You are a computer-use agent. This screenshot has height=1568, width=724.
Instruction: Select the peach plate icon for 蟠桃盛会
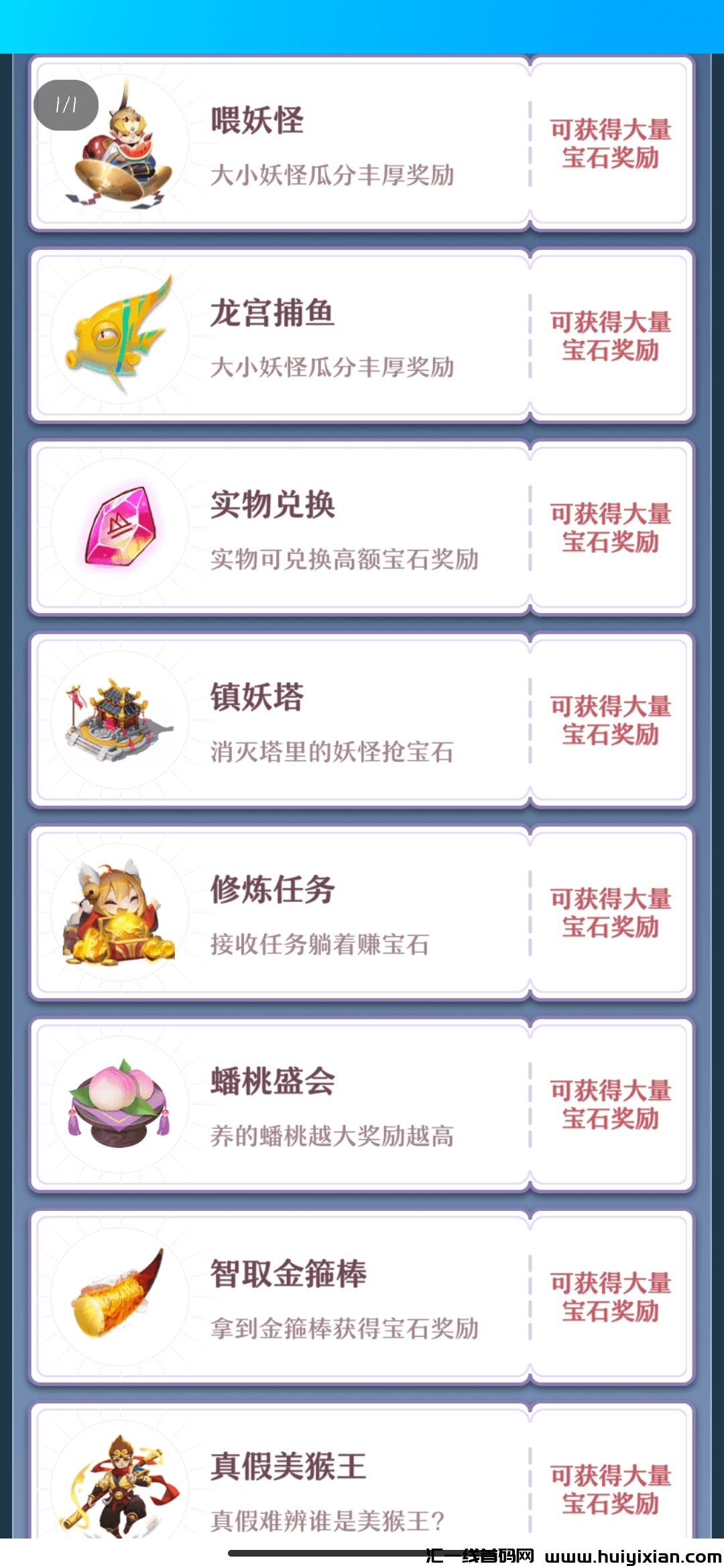[117, 1106]
